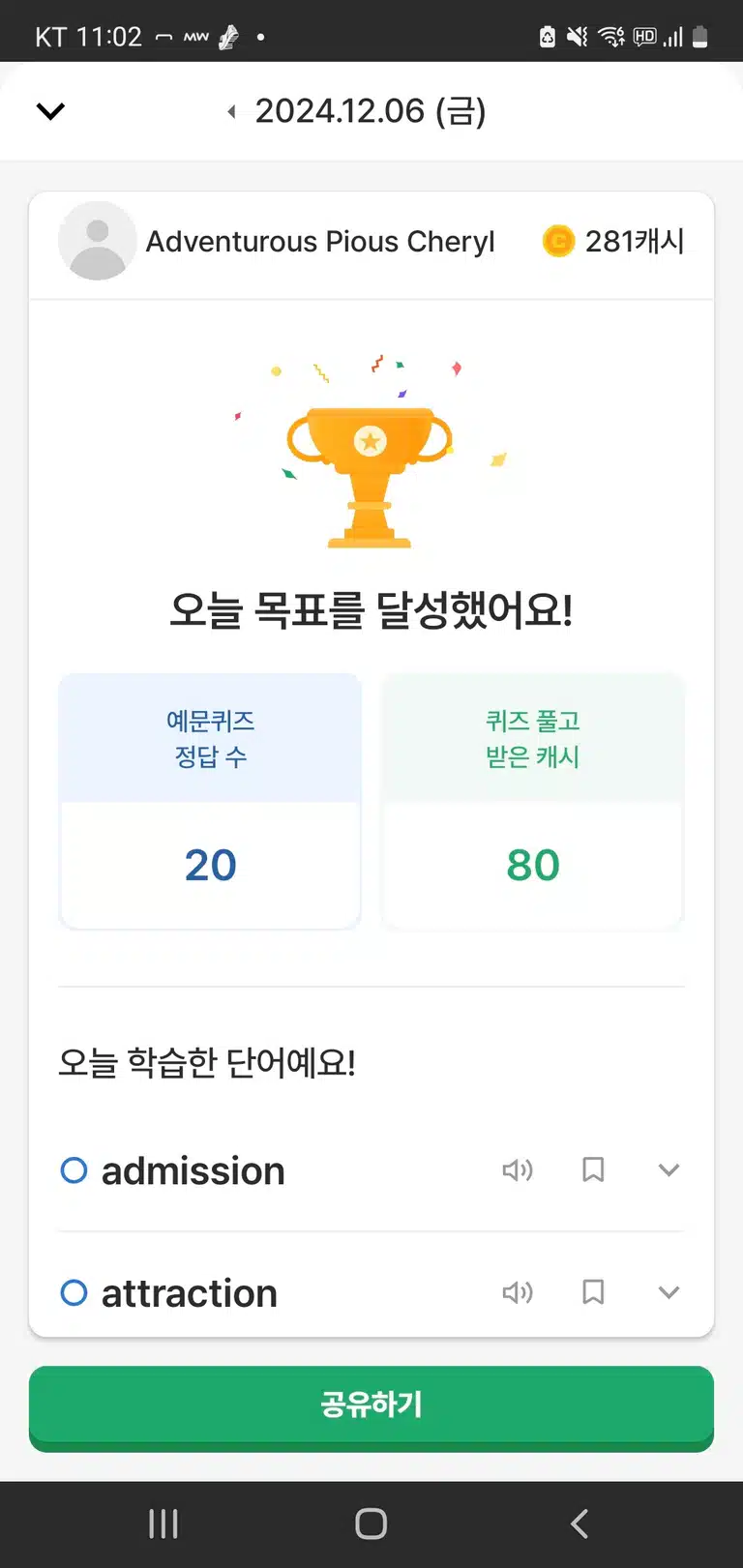
Task: Bookmark the word attraction
Action: 593,1292
